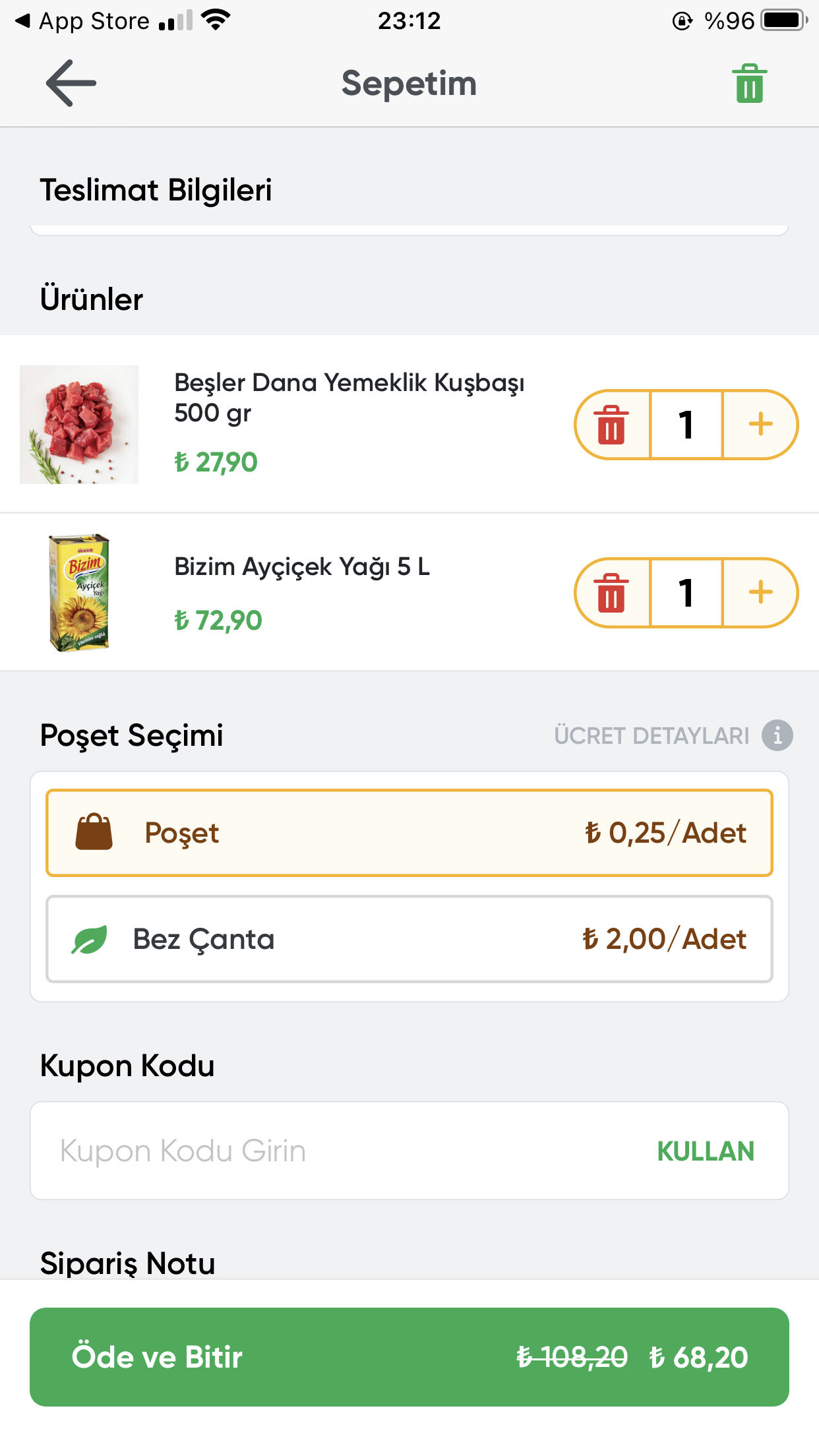Open Bizim Ayçiçek Yağı product image
The image size is (819, 1456).
pyautogui.click(x=79, y=592)
